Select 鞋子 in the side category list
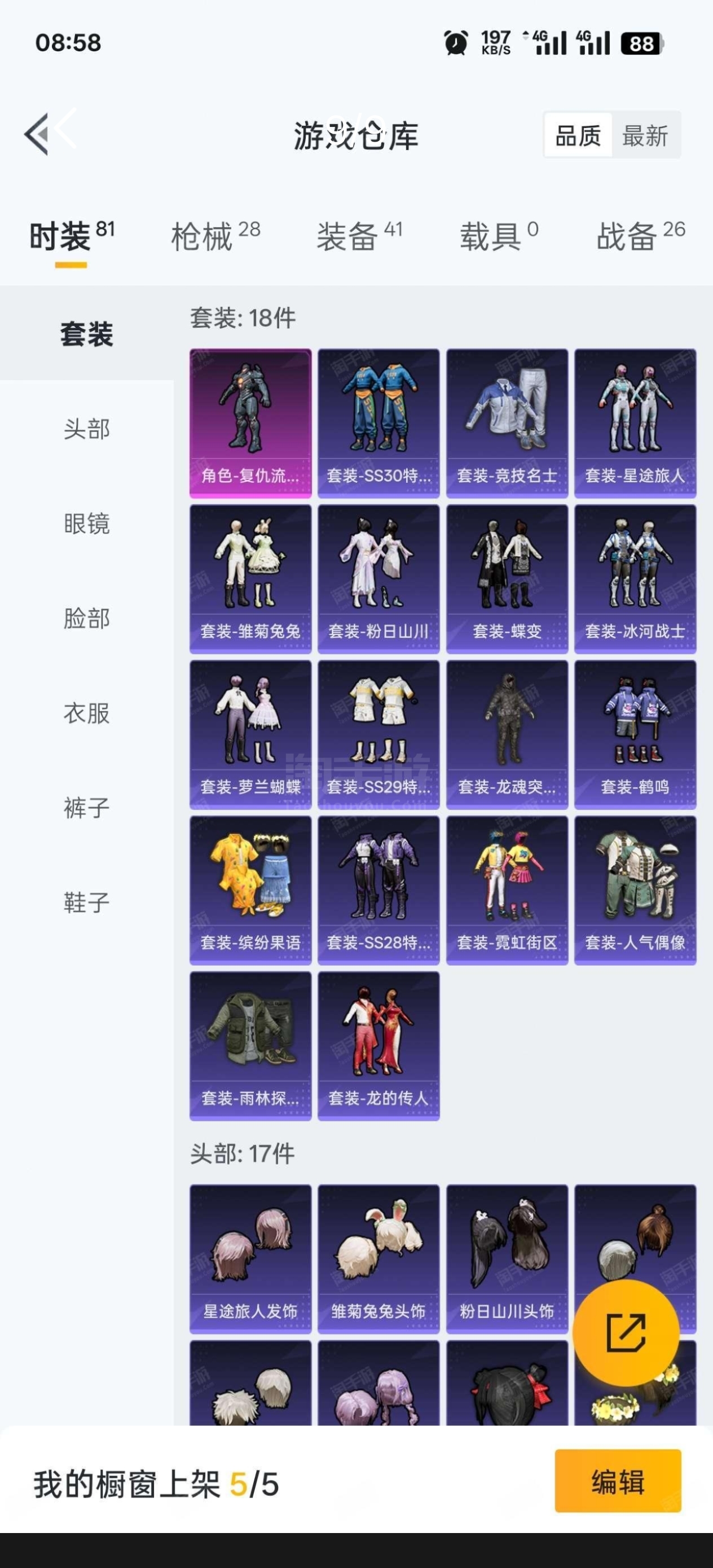Image resolution: width=713 pixels, height=1568 pixels. pos(86,902)
